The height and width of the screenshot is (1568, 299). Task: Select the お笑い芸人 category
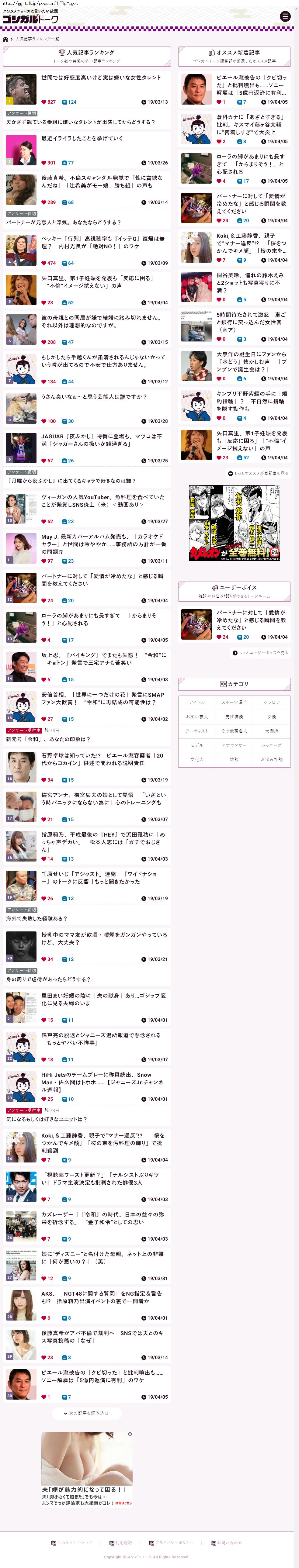click(197, 717)
